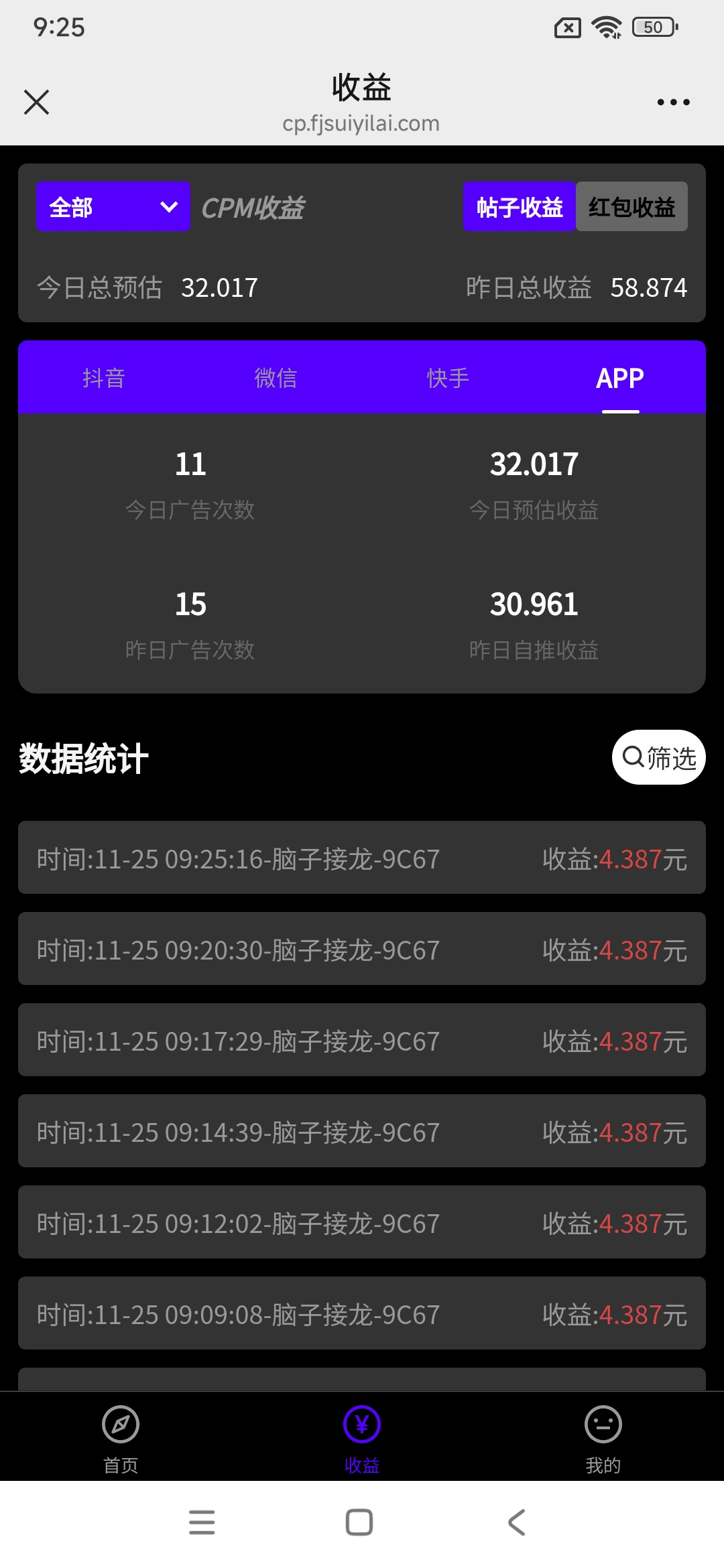Open the 09:09:08 脑子接龙 record
This screenshot has width=724, height=1568.
tap(362, 1313)
